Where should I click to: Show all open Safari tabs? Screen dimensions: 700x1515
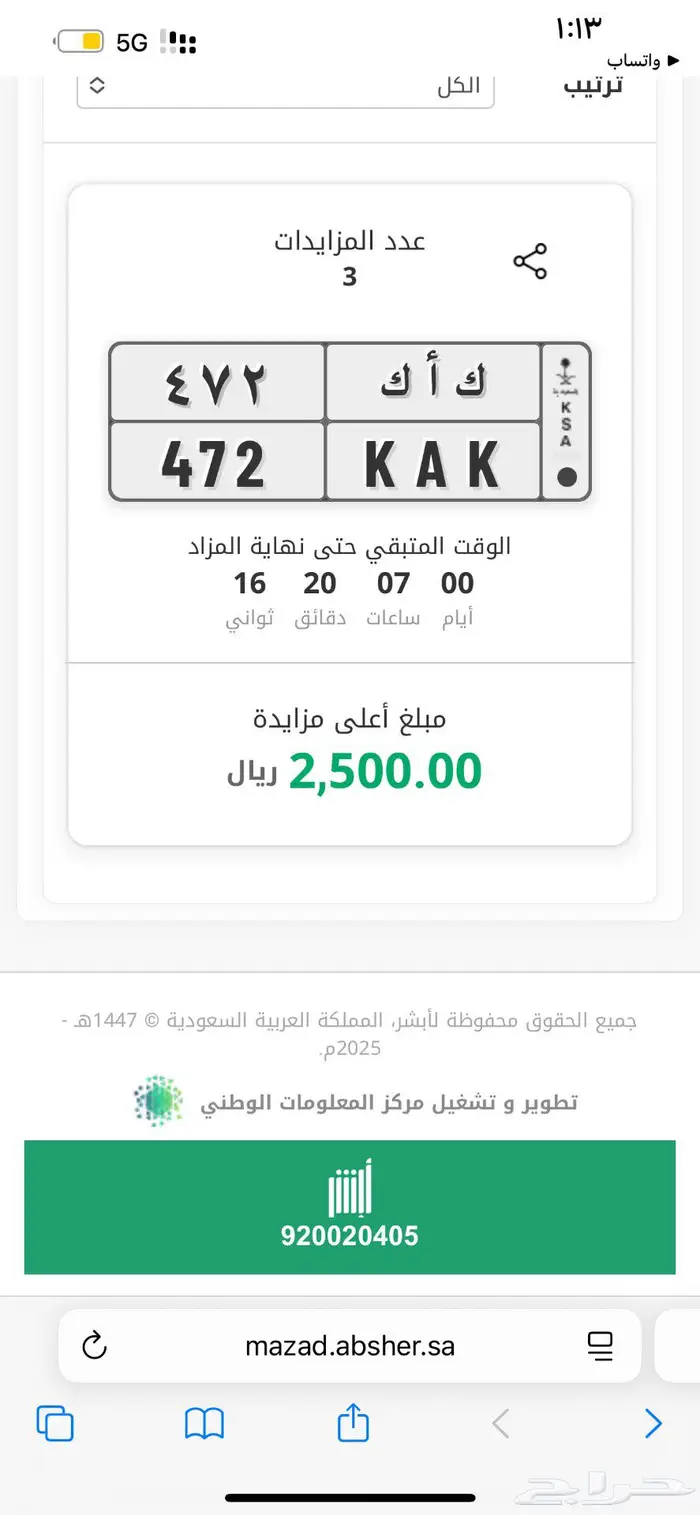pos(55,1423)
